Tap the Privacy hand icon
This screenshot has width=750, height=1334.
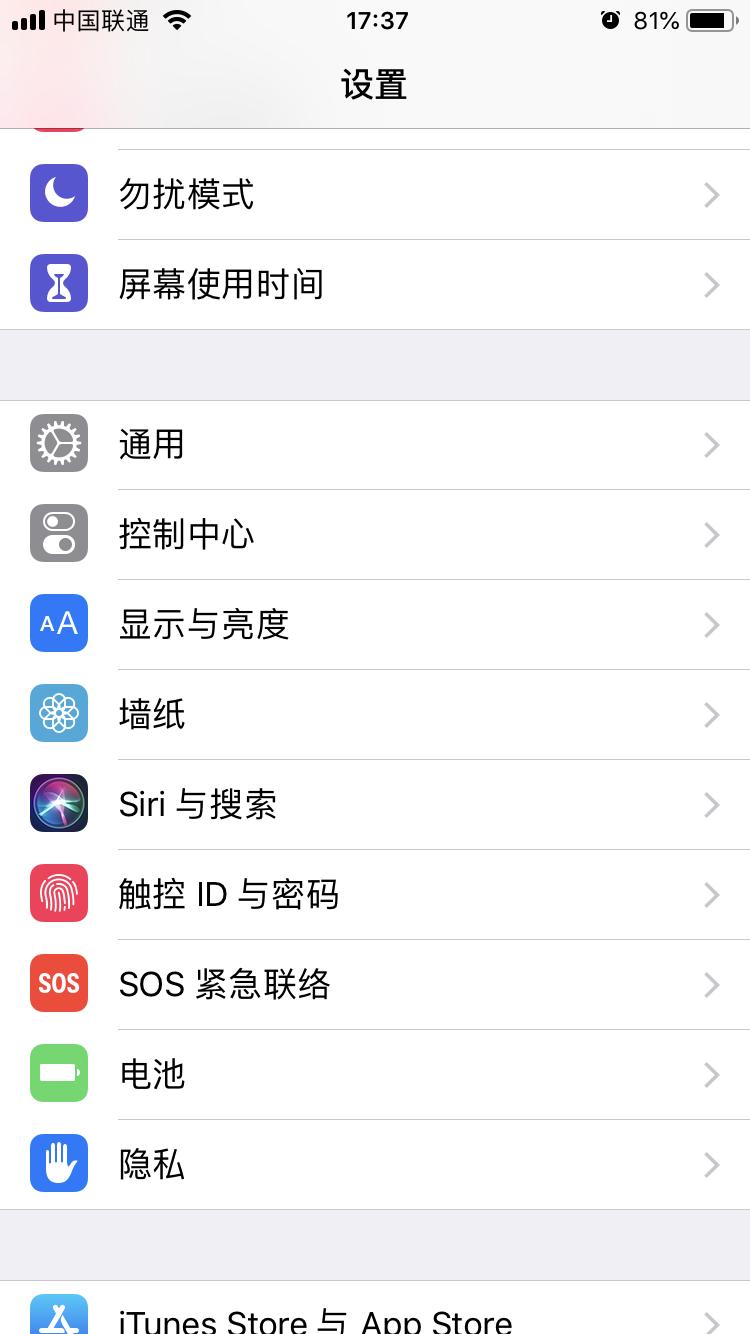coord(58,1163)
